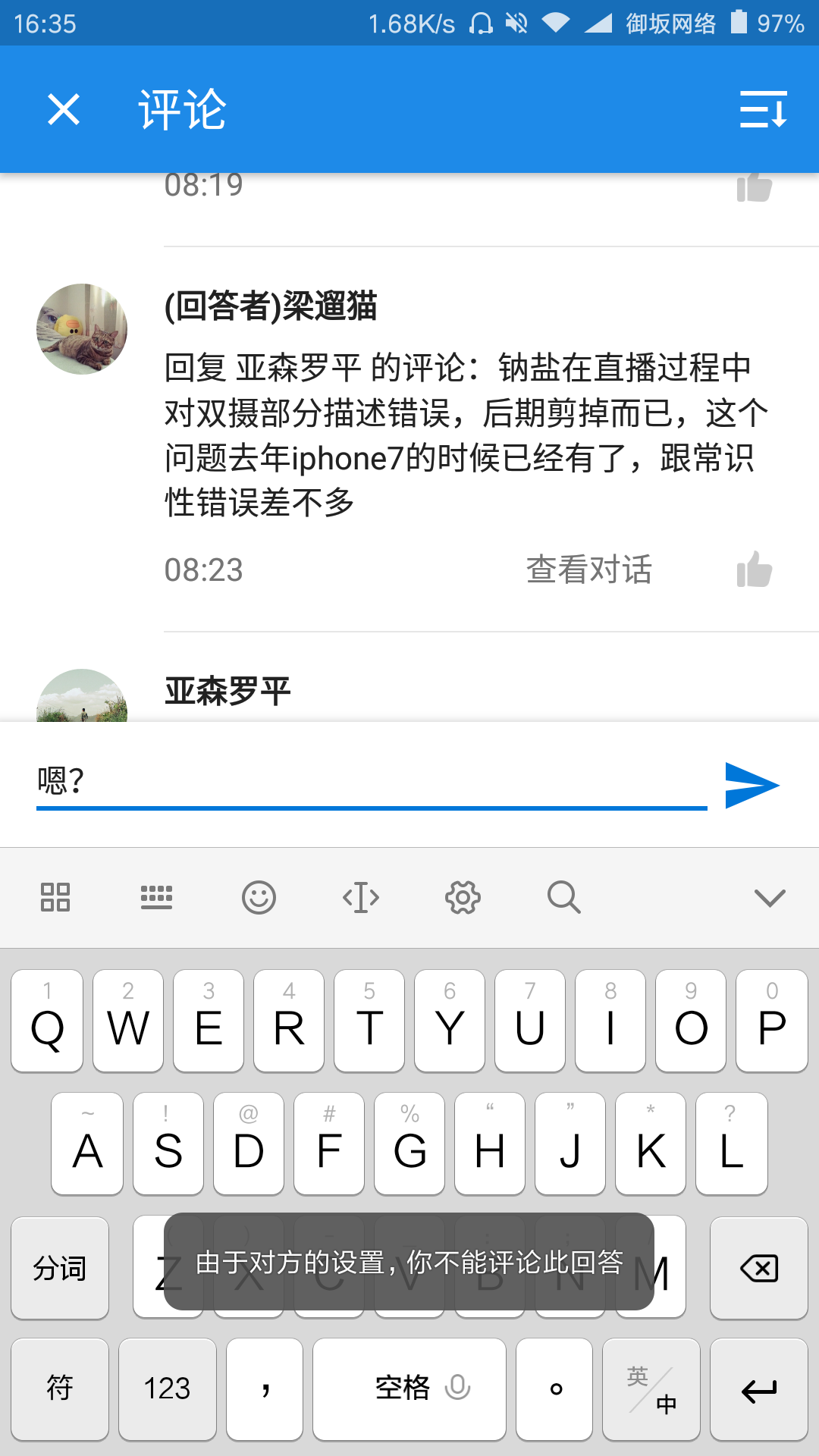
Task: Tap the keyboard backspace key
Action: point(758,1268)
